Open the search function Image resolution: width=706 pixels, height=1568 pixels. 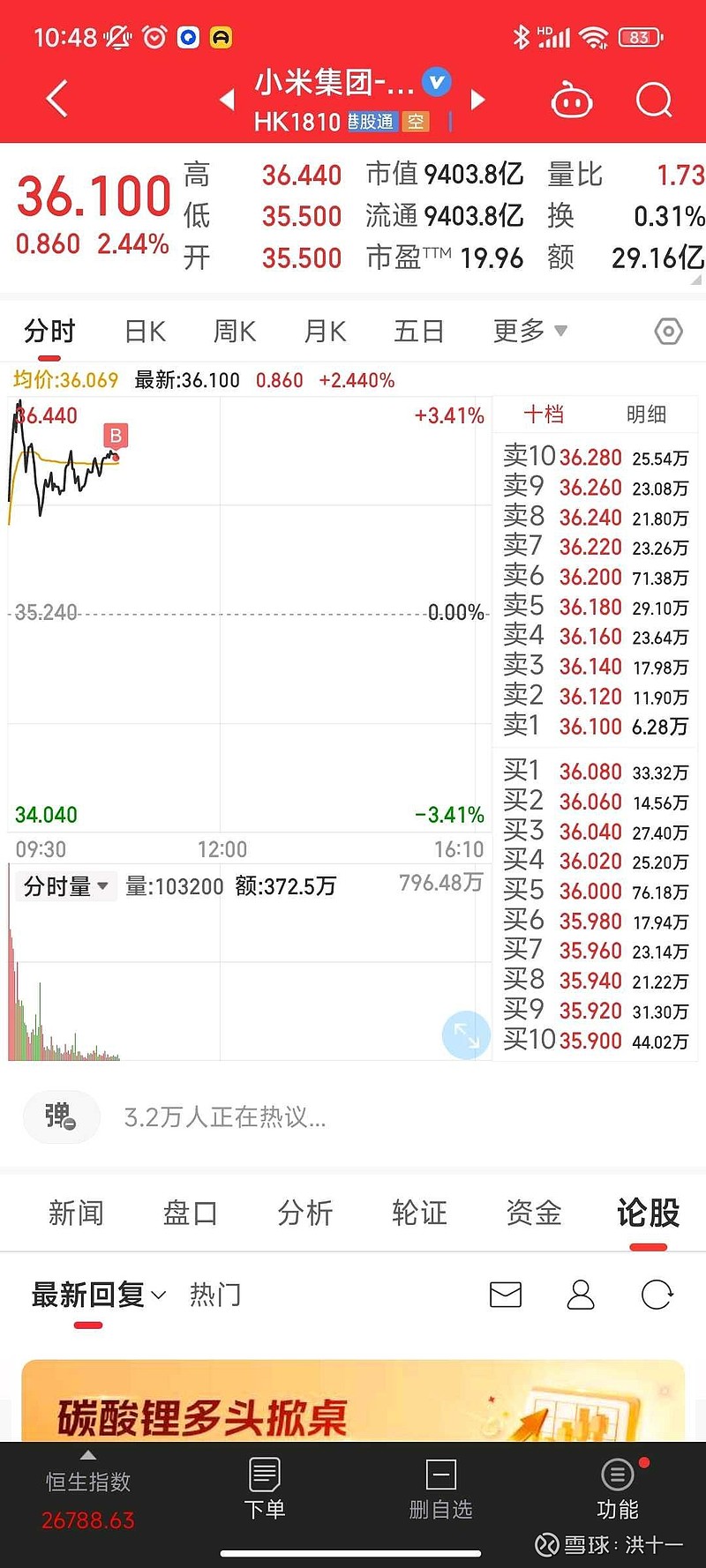coord(654,100)
